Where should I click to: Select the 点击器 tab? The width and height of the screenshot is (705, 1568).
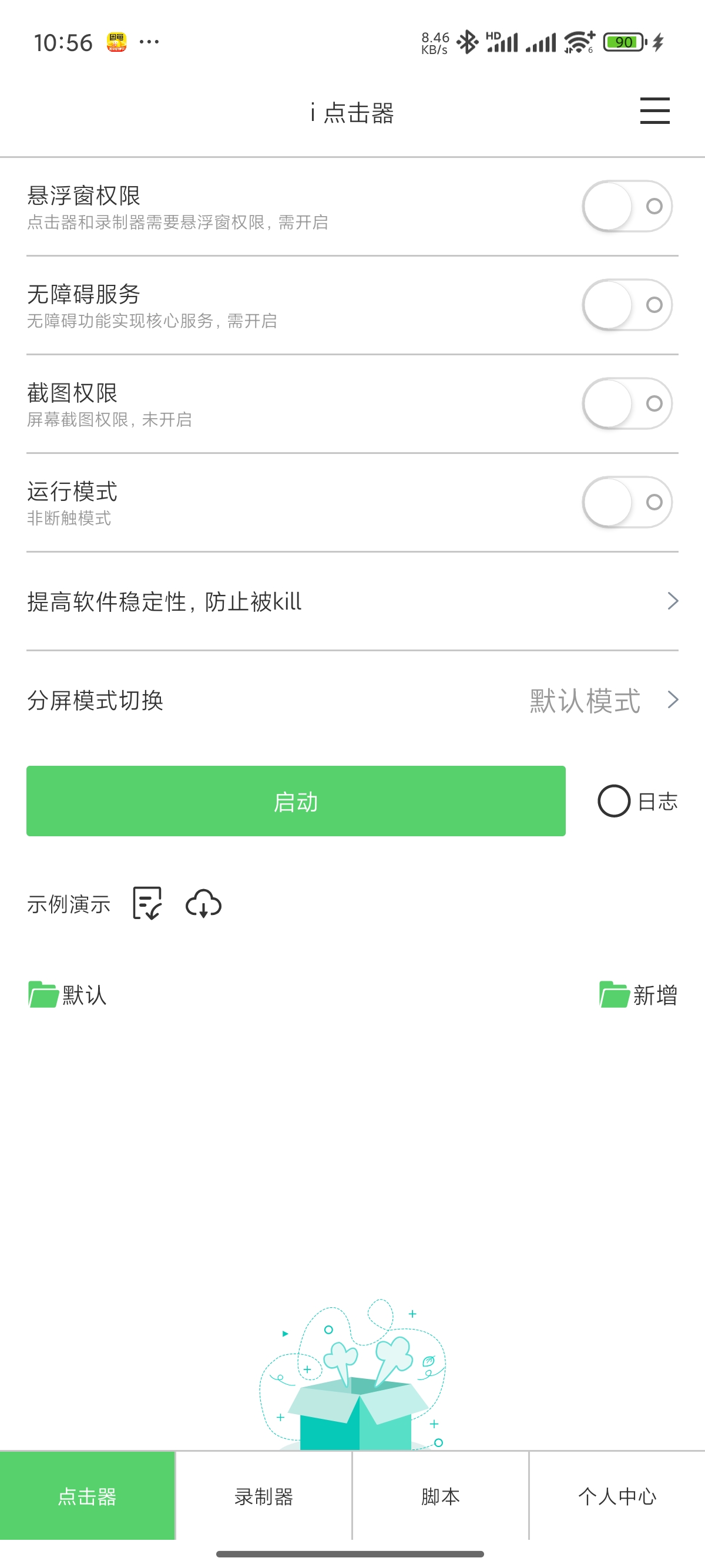click(88, 1496)
